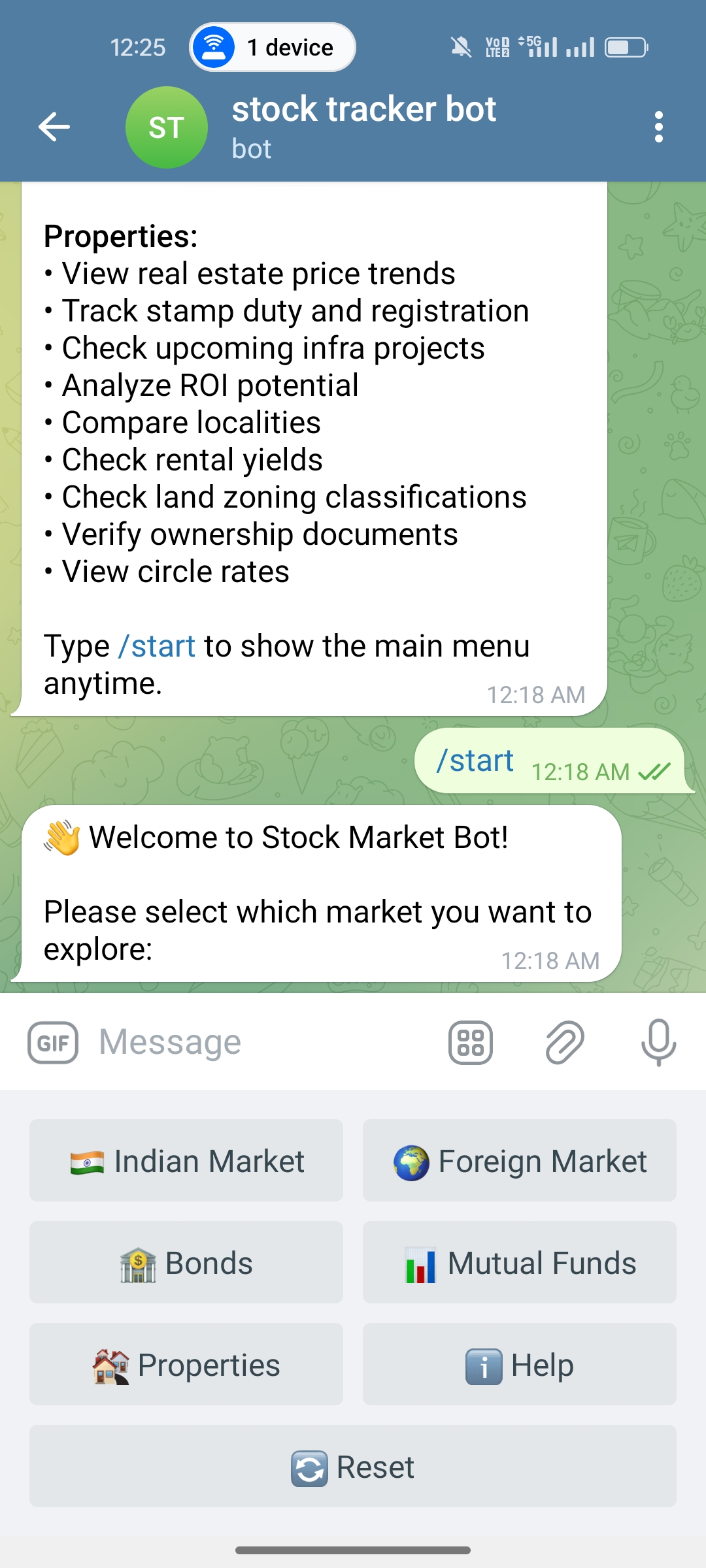Viewport: 706px width, 1568px height.
Task: Toggle the bot keyboard icon
Action: coord(470,1042)
